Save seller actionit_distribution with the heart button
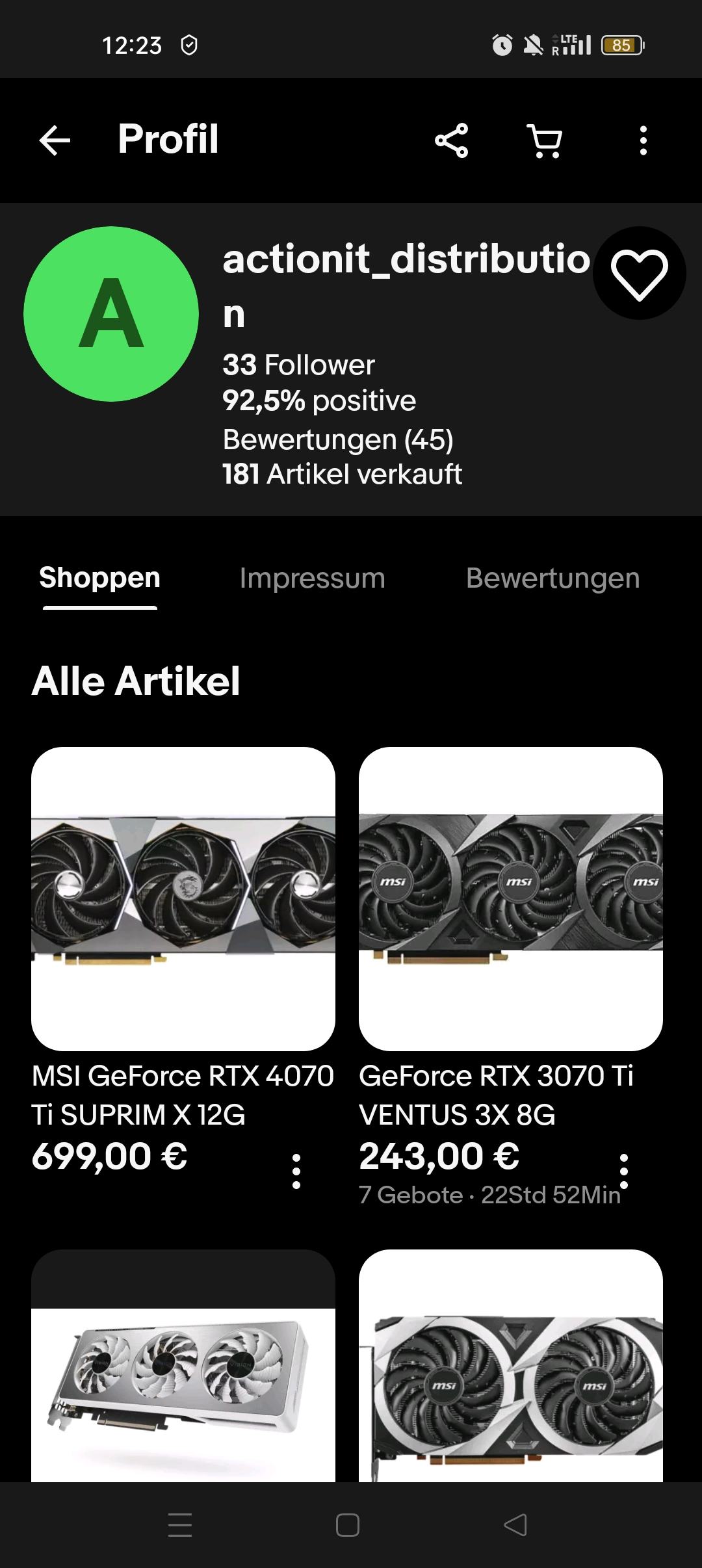The height and width of the screenshot is (1568, 702). tap(639, 274)
